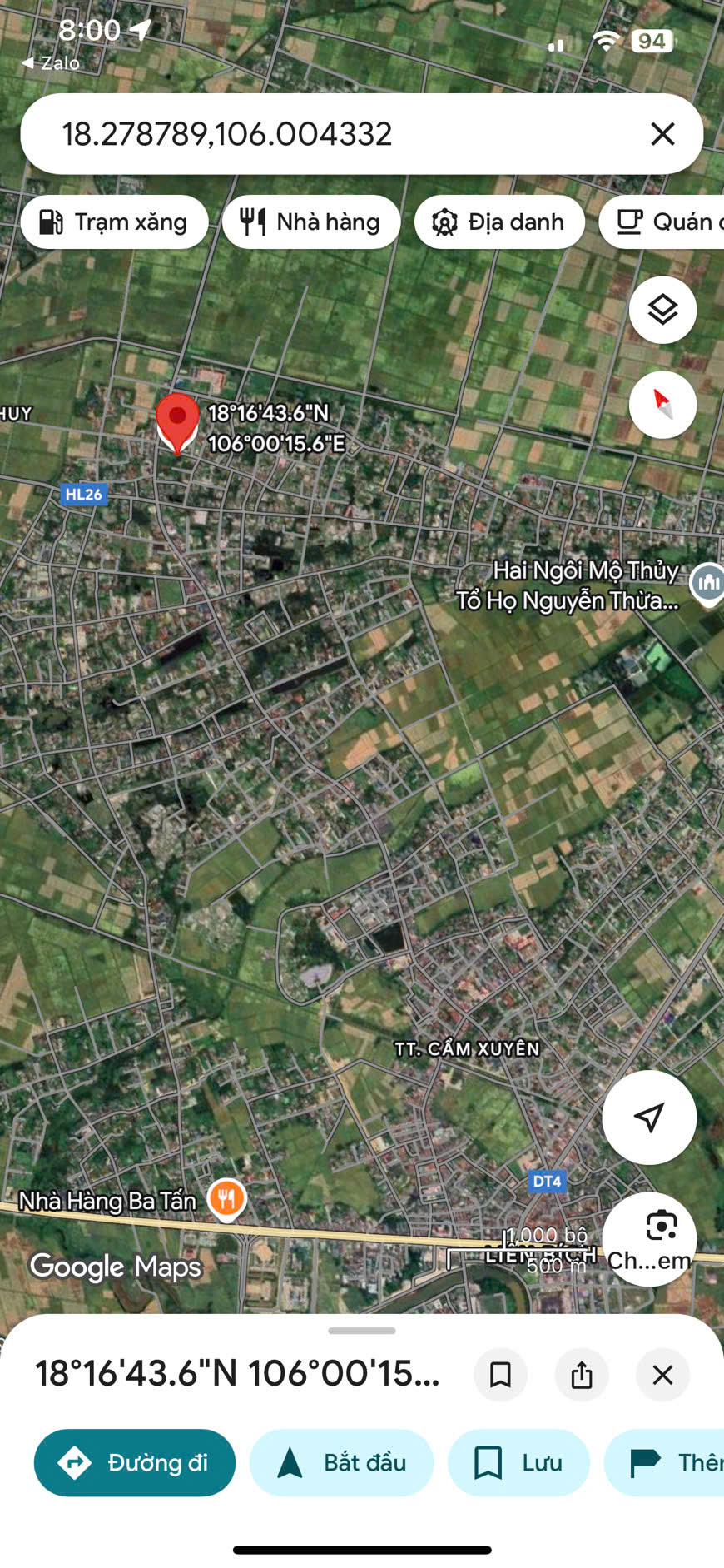724x1568 pixels.
Task: Tap the search field with coordinates
Action: (333, 134)
